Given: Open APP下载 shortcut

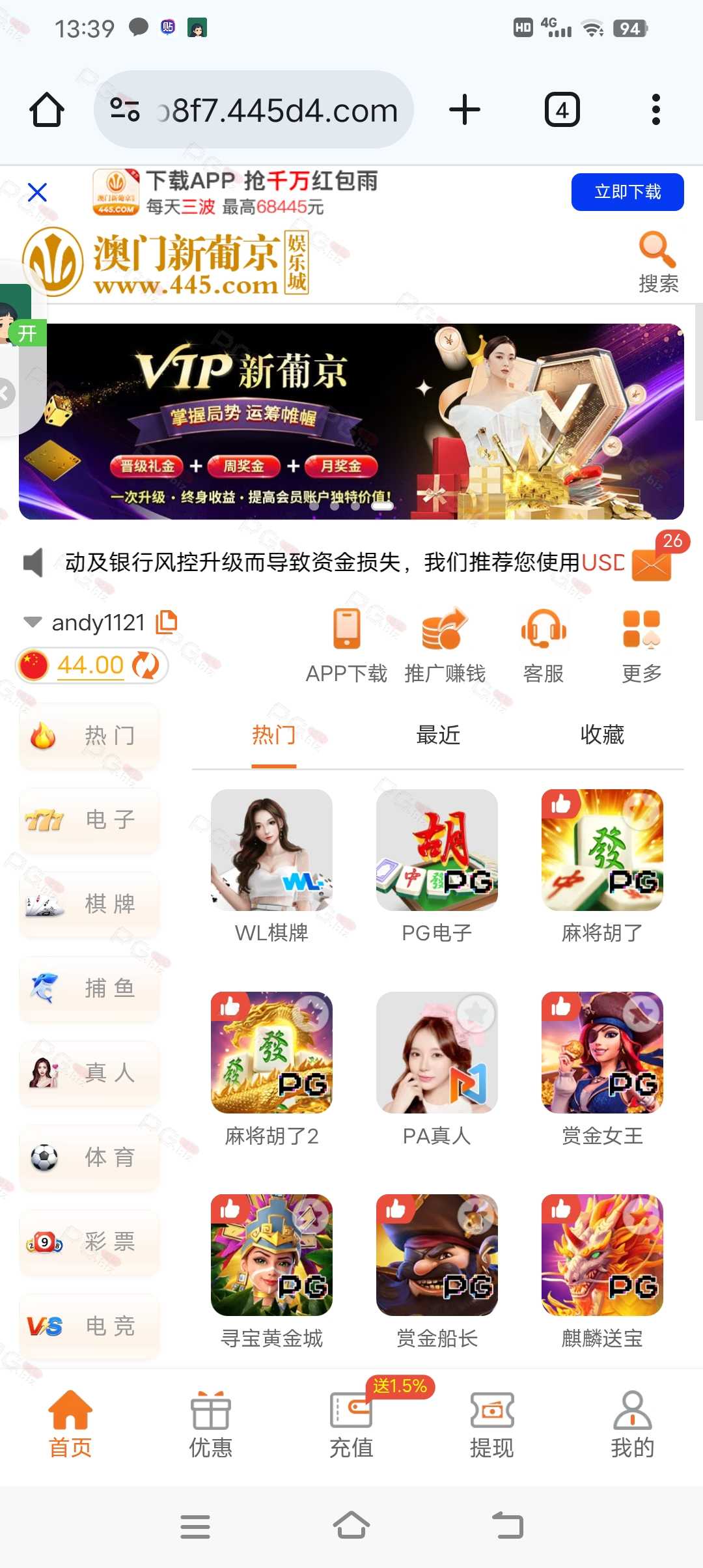Looking at the screenshot, I should click(346, 646).
